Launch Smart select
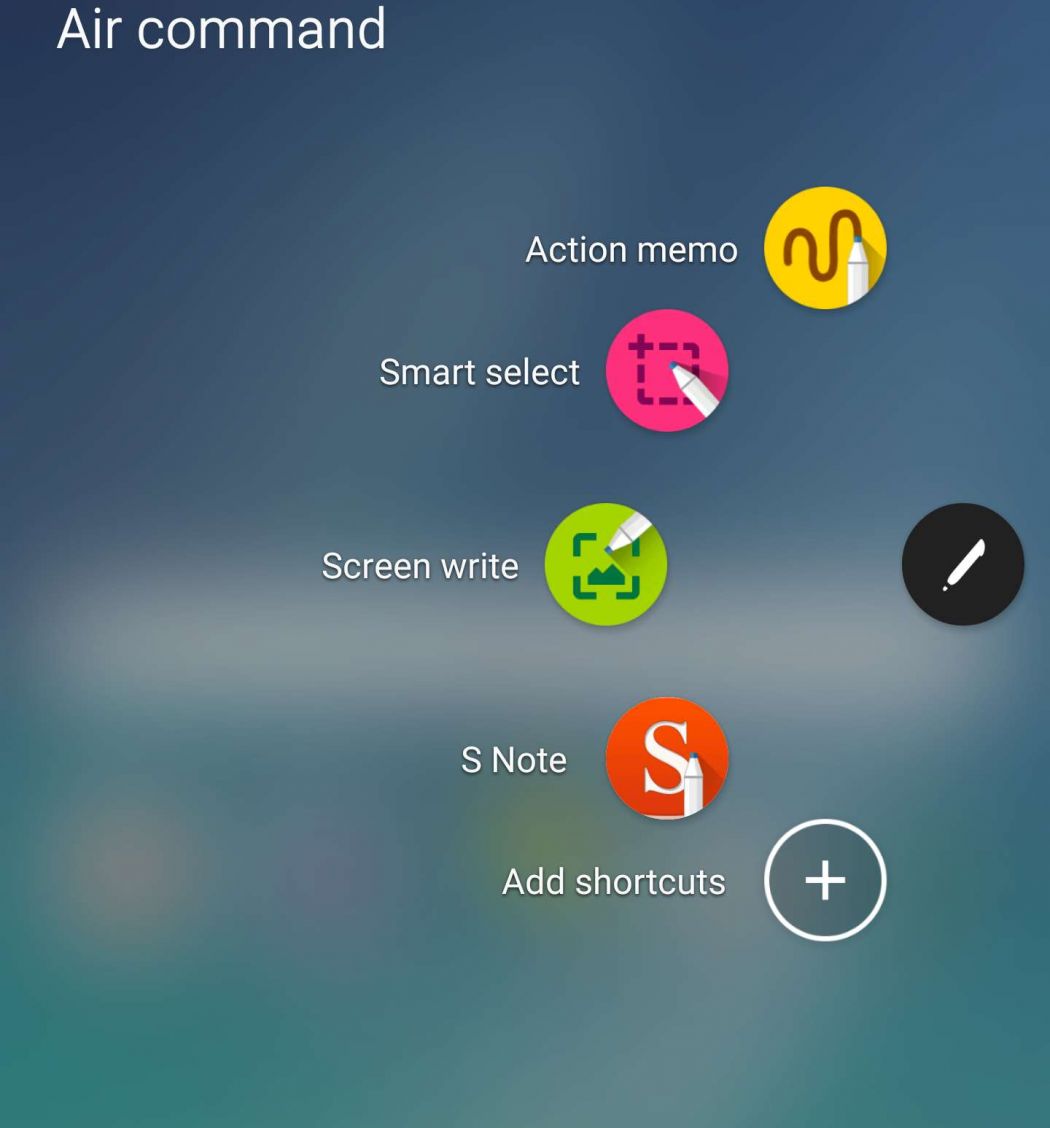The width and height of the screenshot is (1050, 1128). (667, 370)
